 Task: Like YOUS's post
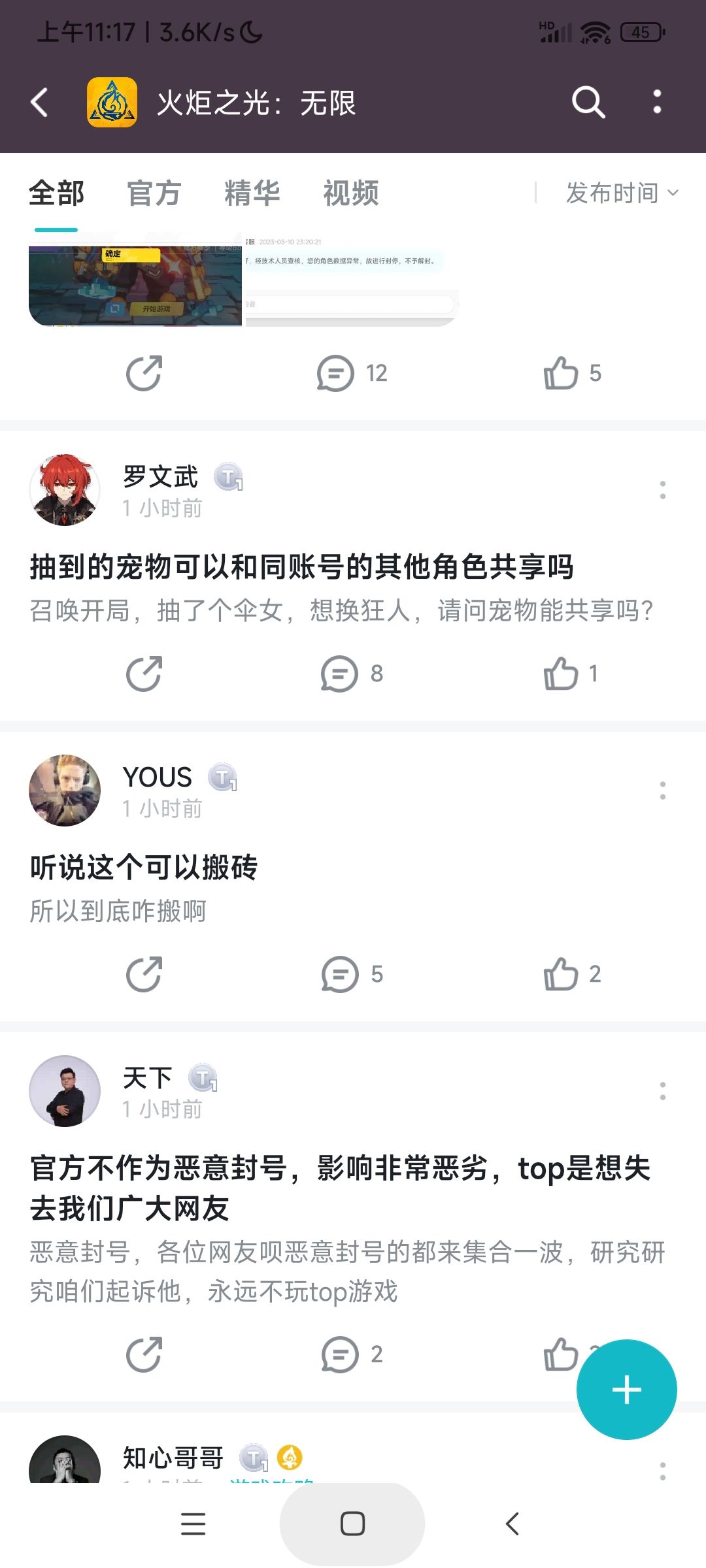572,974
